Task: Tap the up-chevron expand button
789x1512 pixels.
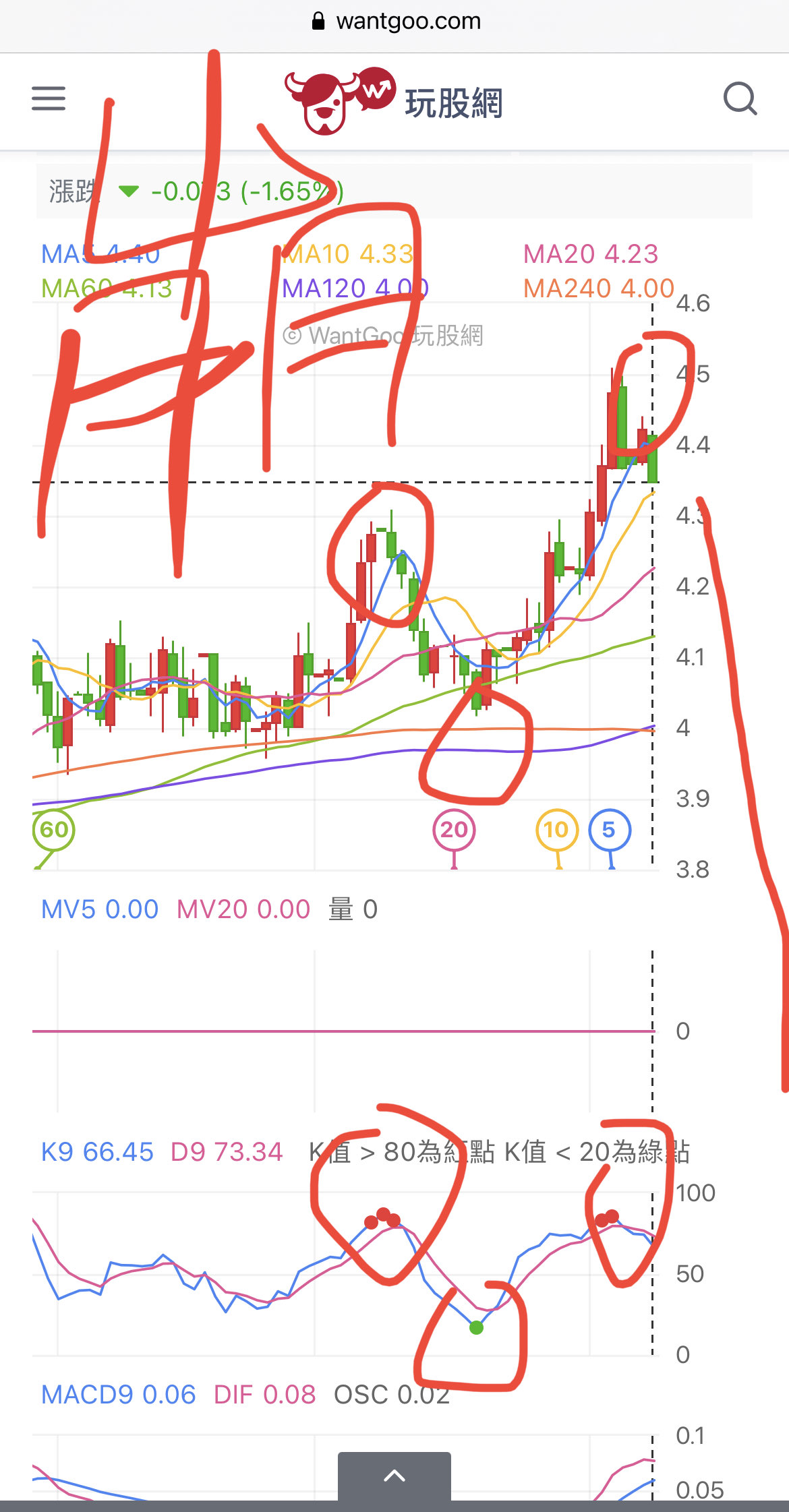Action: click(x=394, y=1476)
